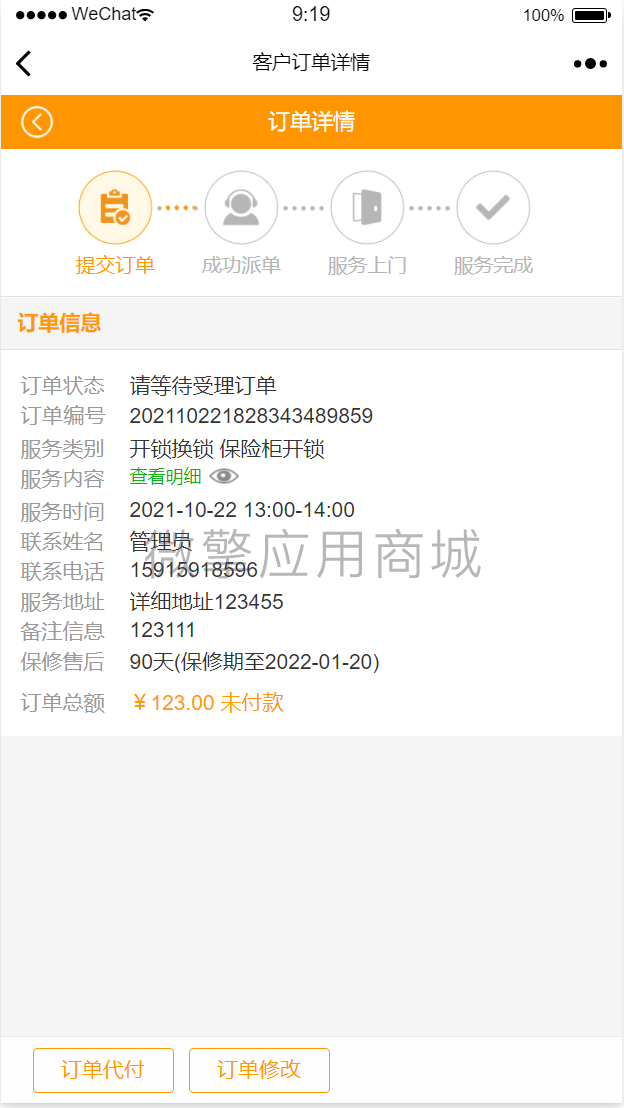Screen dimensions: 624x1108
Task: Open 查看明细 service details link
Action: click(165, 477)
